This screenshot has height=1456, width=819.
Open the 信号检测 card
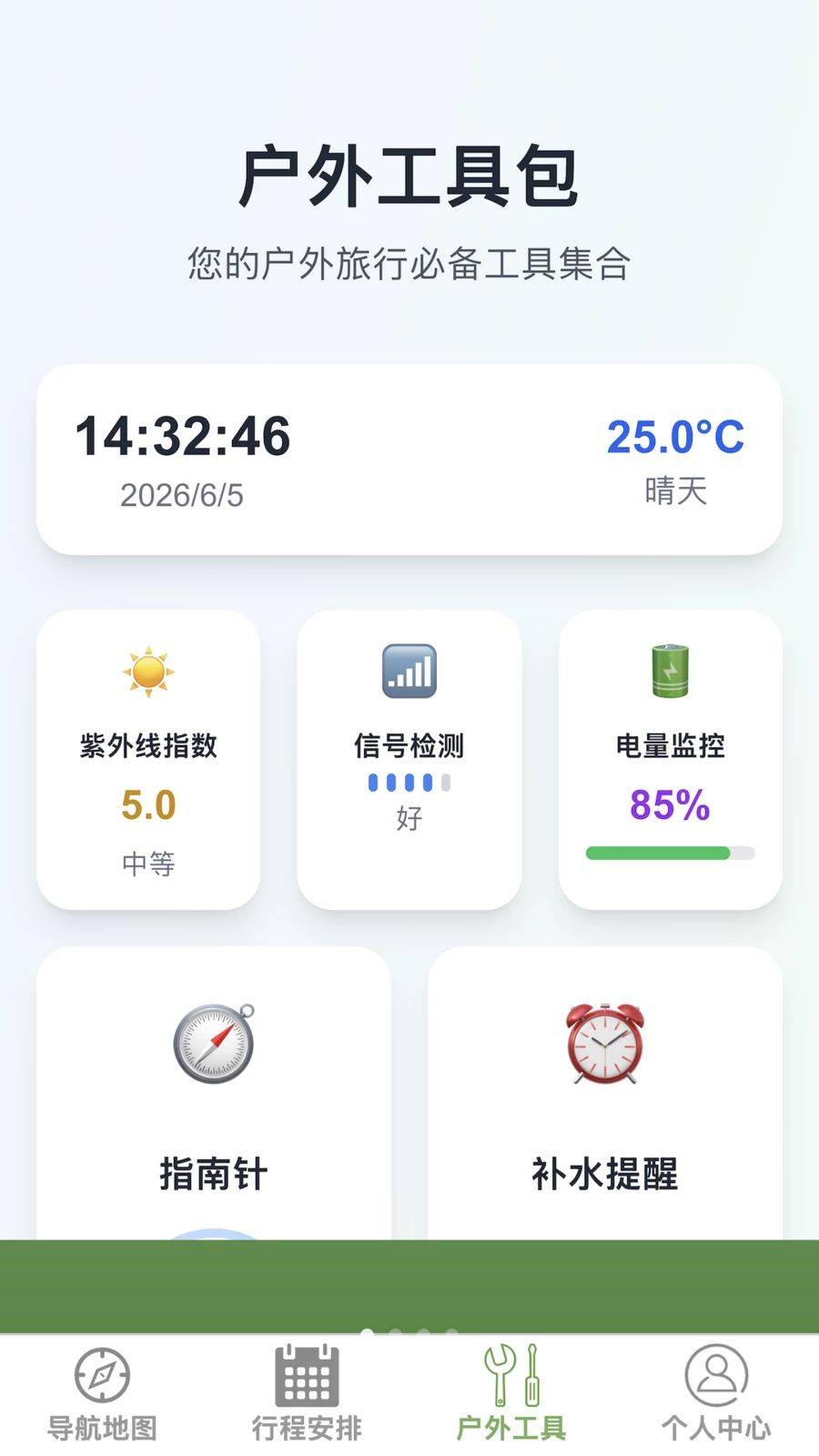[409, 760]
